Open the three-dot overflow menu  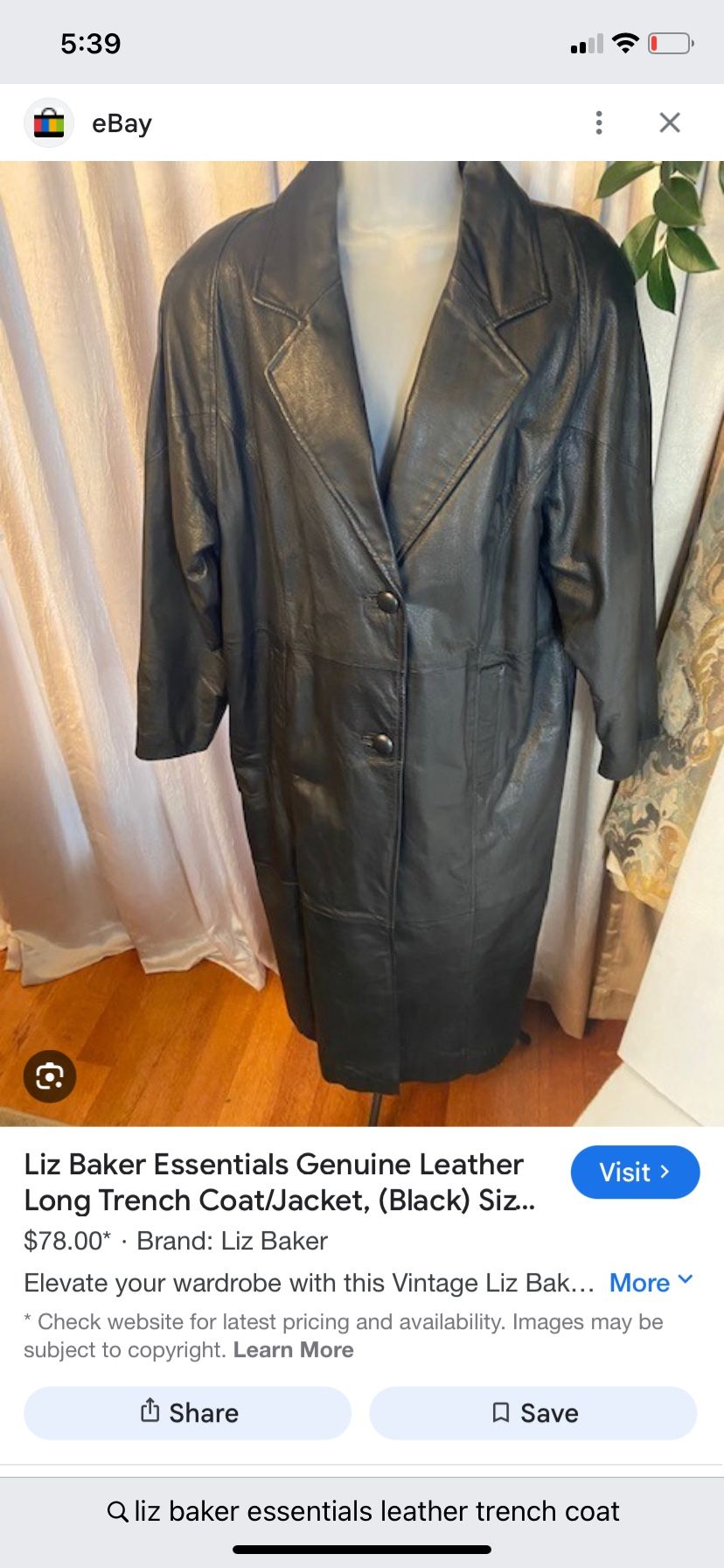coord(599,122)
